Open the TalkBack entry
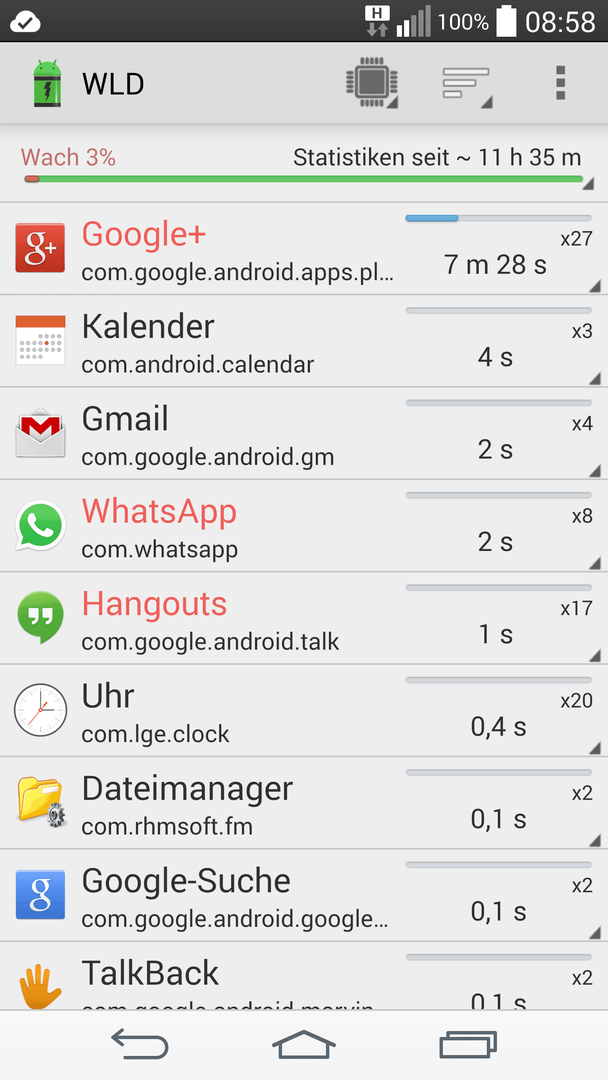 coord(304,976)
